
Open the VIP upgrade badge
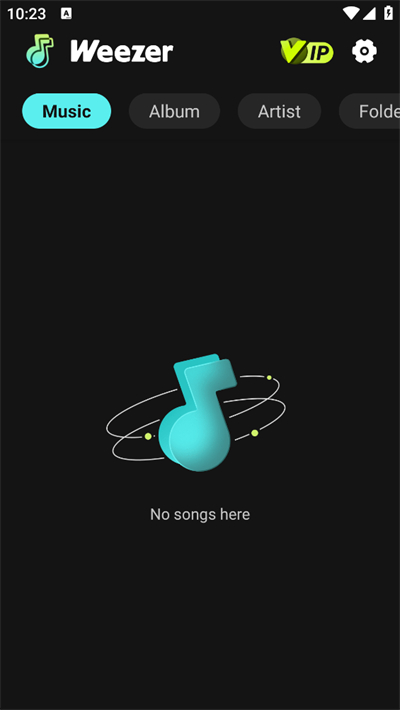pos(307,51)
